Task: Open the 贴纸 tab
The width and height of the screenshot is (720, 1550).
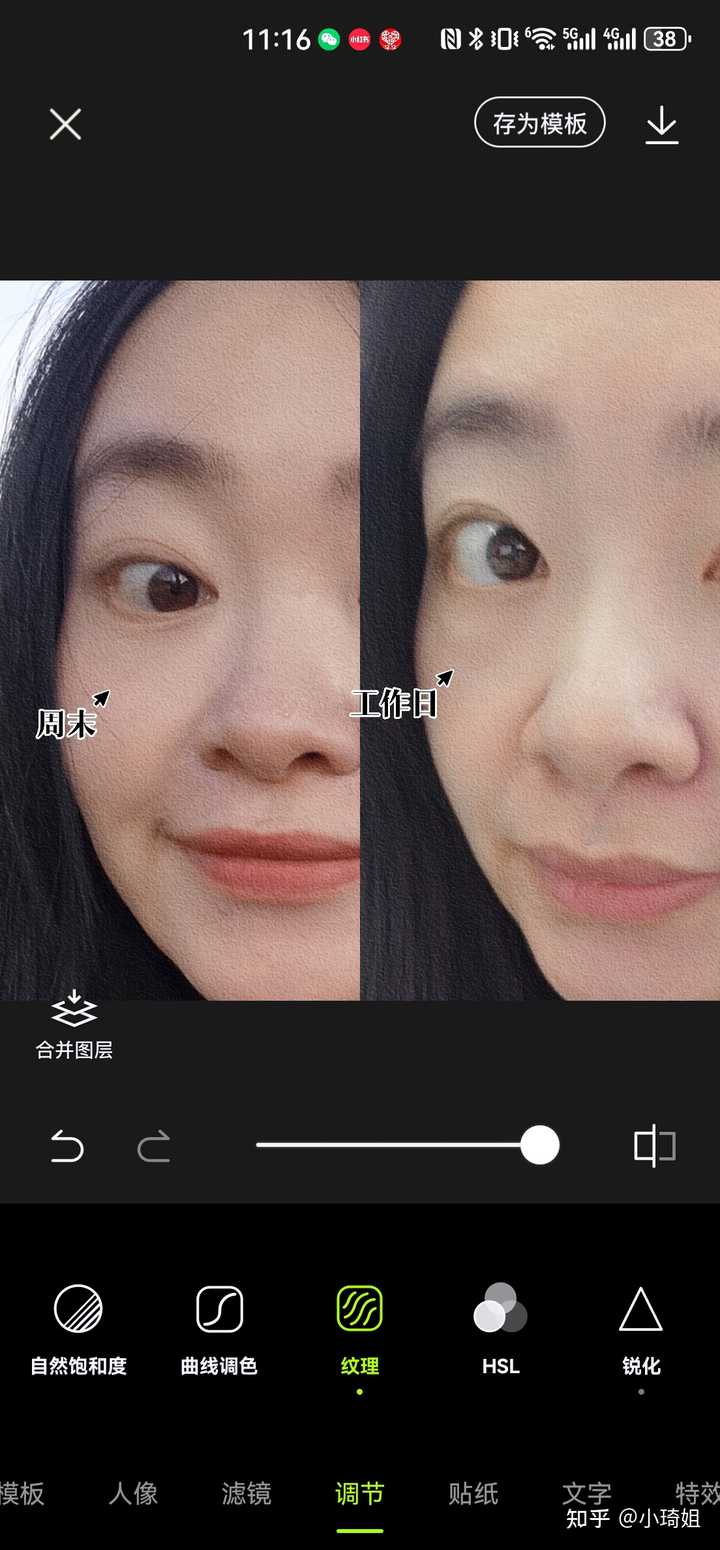Action: click(x=473, y=1493)
